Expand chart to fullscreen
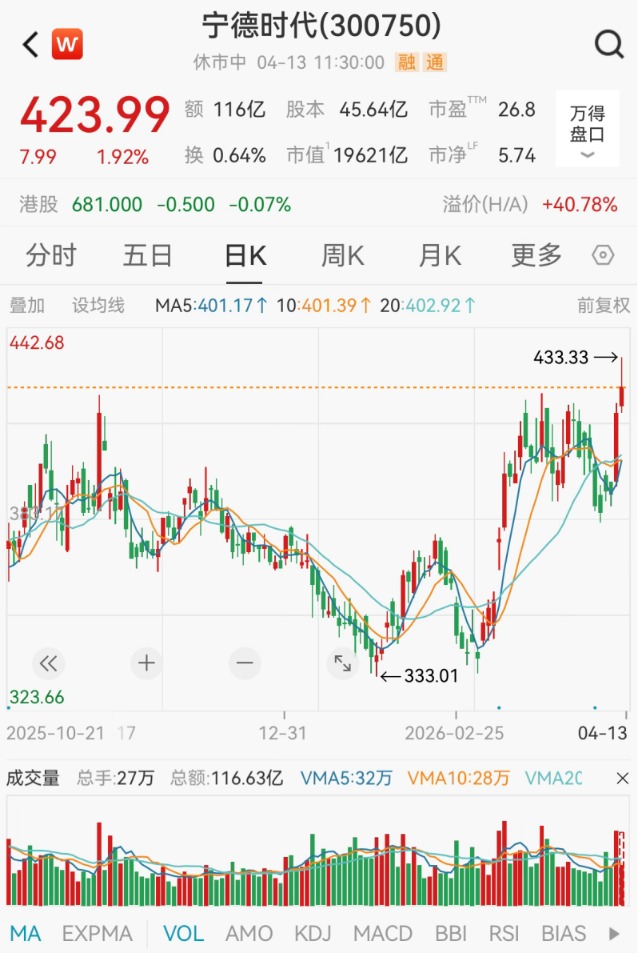The width and height of the screenshot is (638, 953). coord(342,662)
